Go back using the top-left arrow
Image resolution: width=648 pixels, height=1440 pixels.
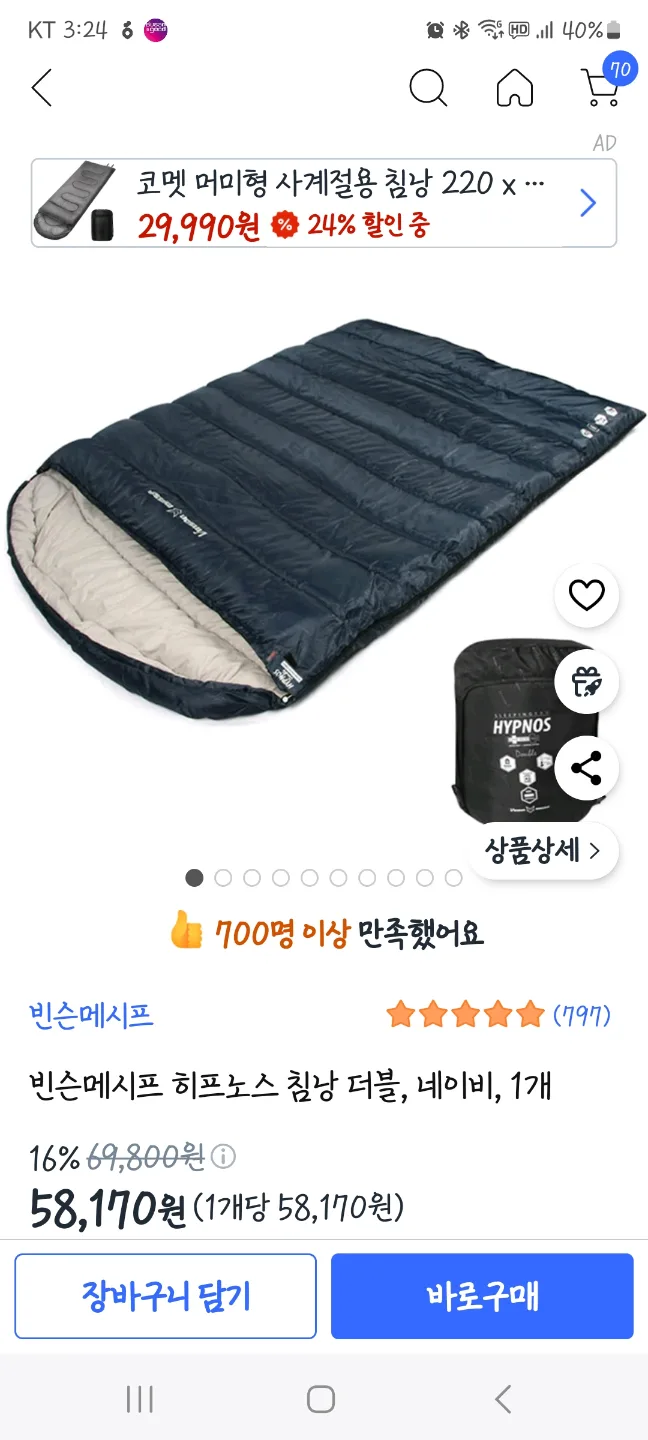coord(41,89)
